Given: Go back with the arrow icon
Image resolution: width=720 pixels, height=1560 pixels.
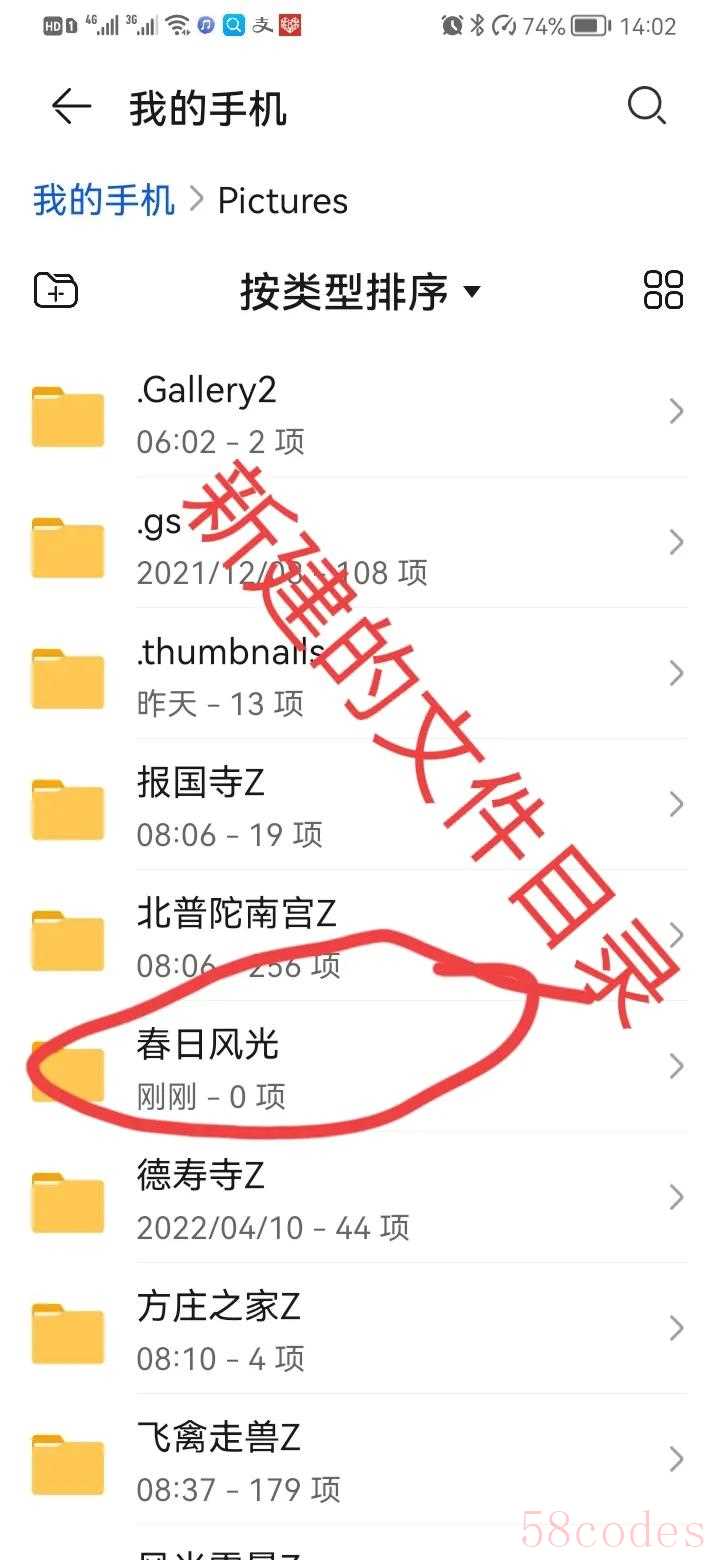Looking at the screenshot, I should [71, 106].
